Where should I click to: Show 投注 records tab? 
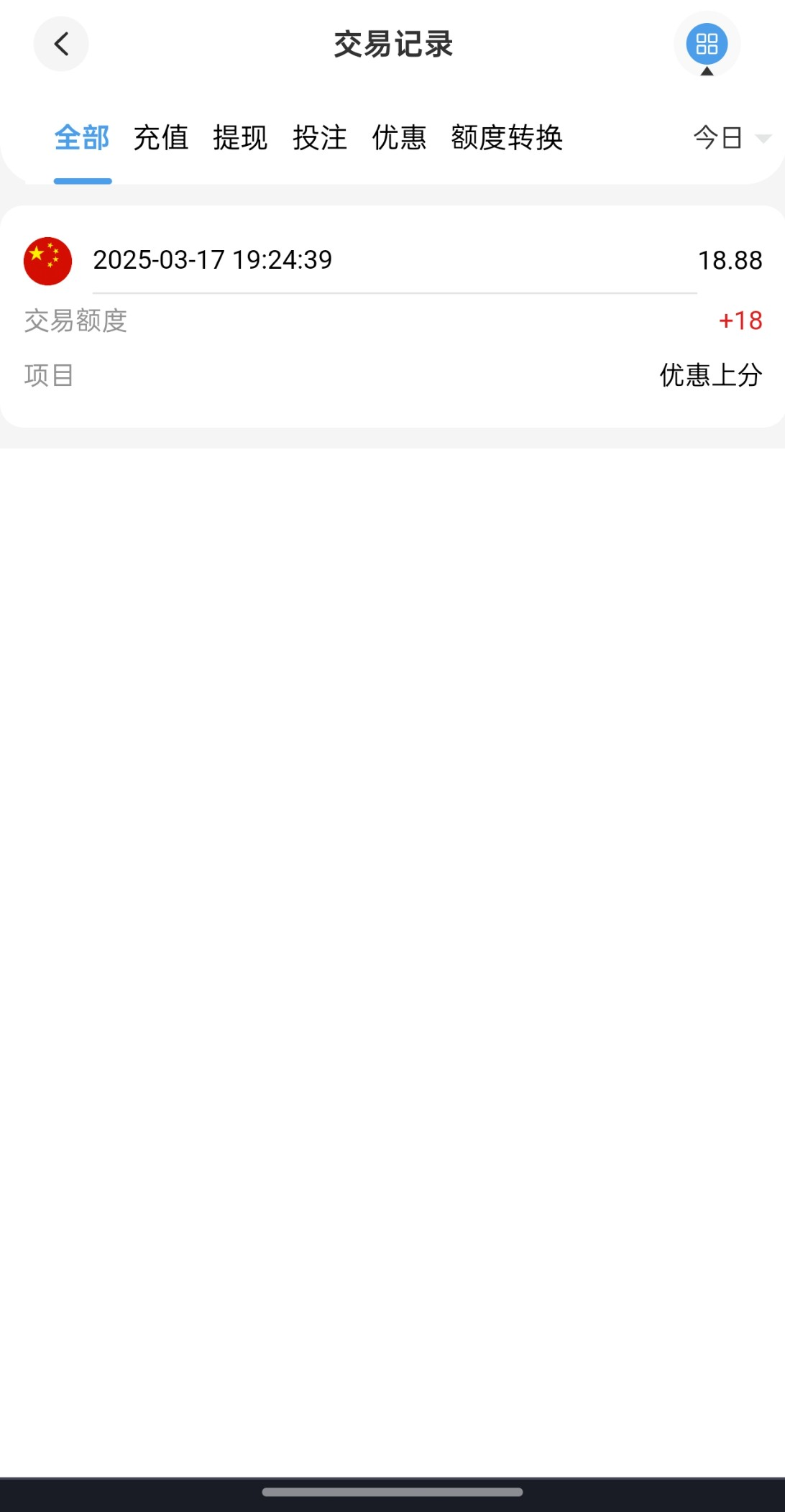pos(320,137)
